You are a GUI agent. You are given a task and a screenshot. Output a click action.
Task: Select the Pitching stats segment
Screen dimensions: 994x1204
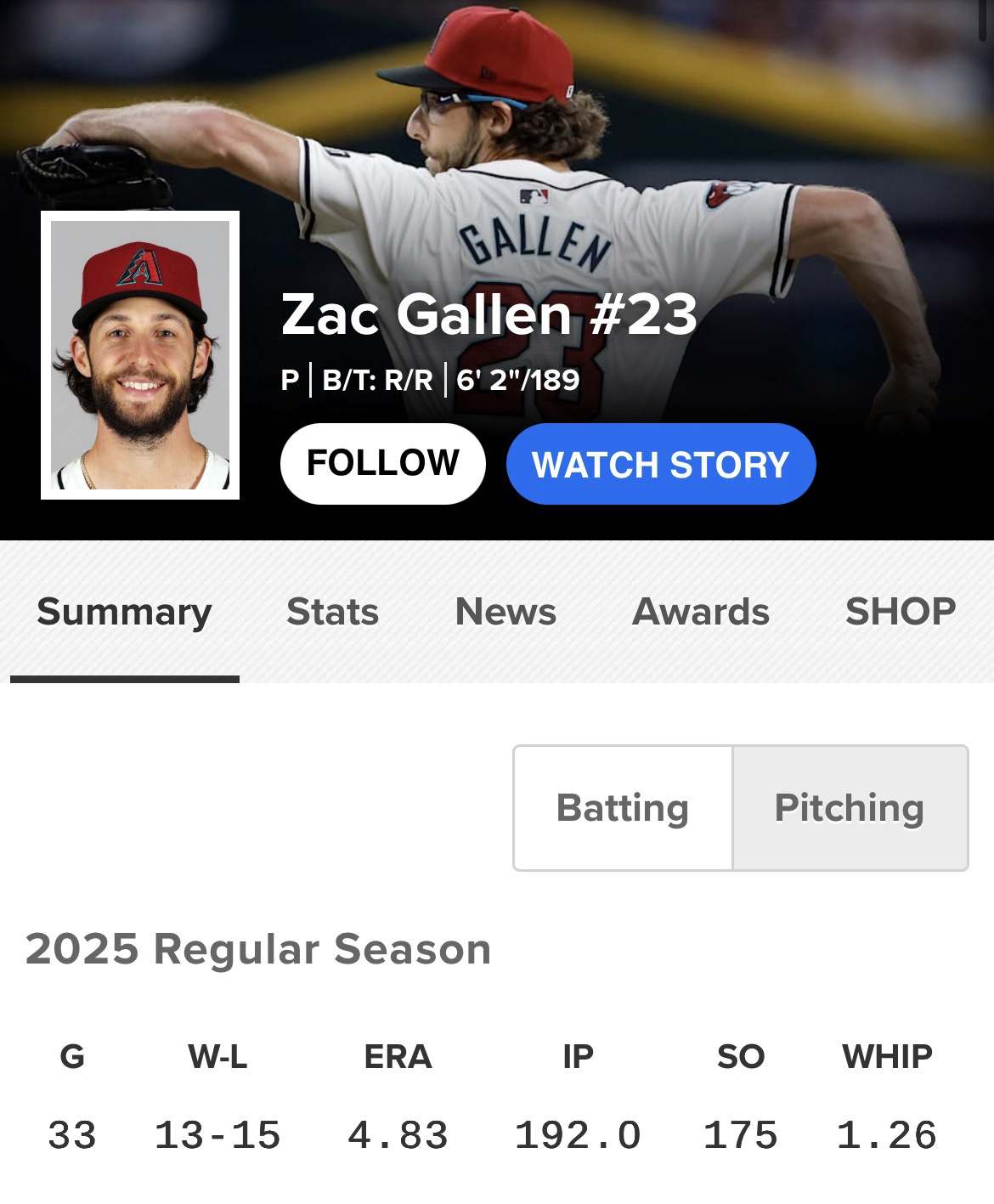[x=850, y=808]
